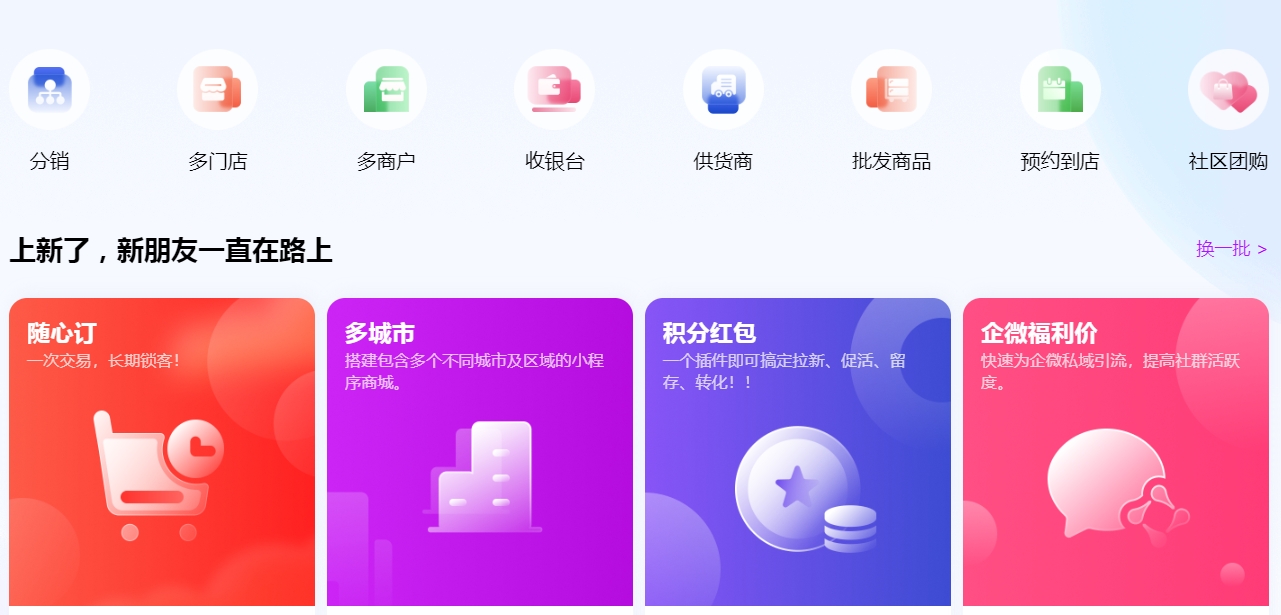This screenshot has width=1281, height=615.
Task: Select the 预约到店 feature
Action: pos(1060,90)
